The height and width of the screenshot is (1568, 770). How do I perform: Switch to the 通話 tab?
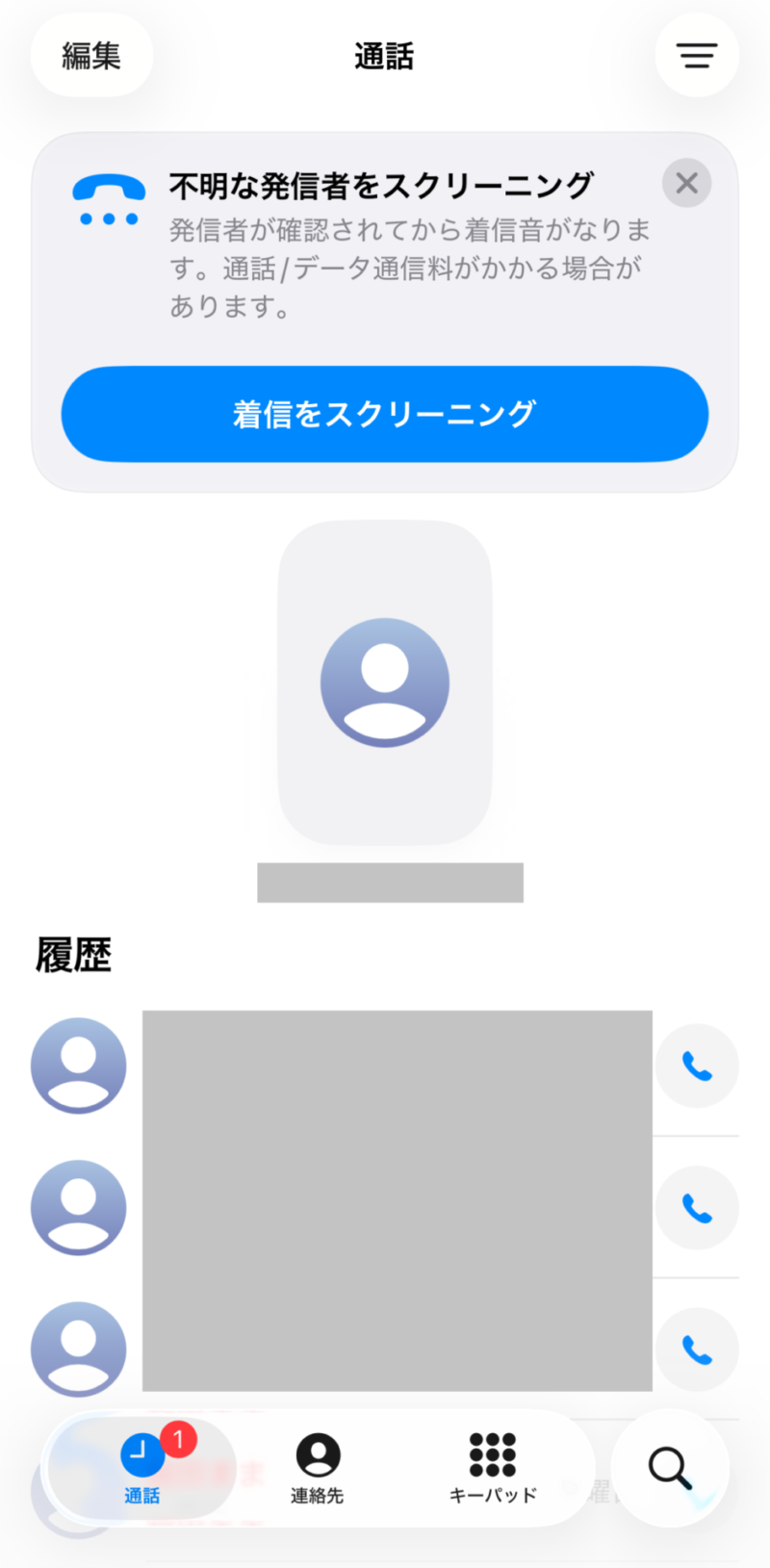[x=141, y=1468]
